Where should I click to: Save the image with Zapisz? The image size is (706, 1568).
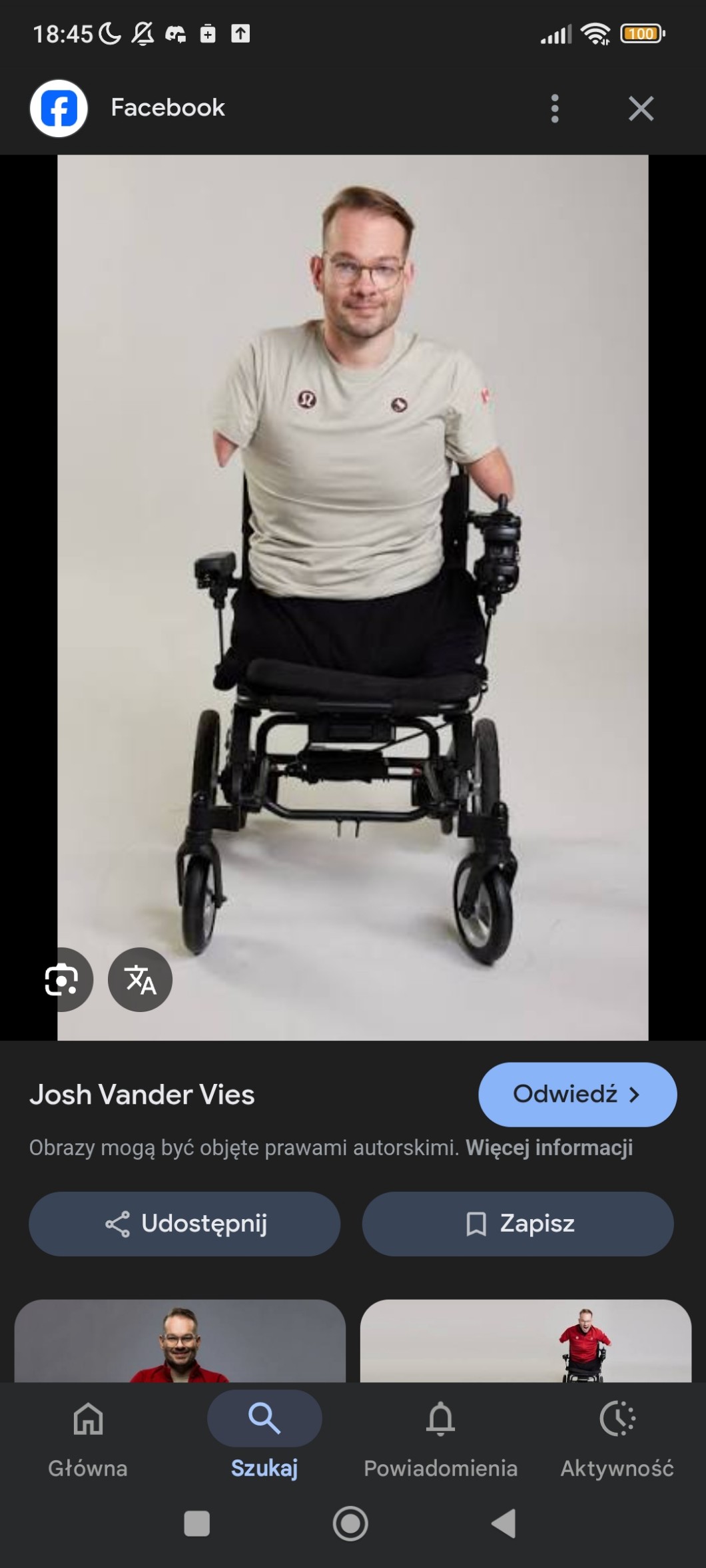click(518, 1224)
